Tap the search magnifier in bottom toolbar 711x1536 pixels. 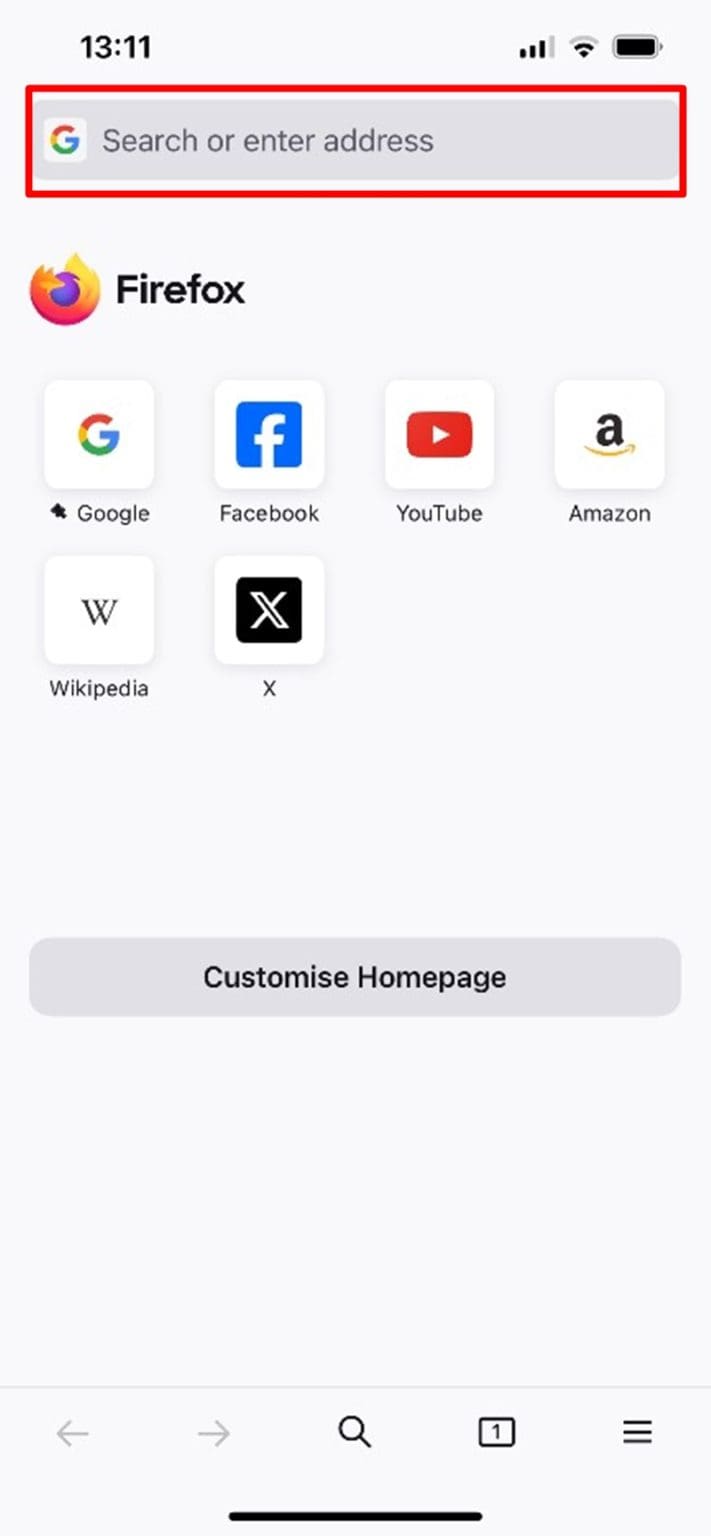355,1432
